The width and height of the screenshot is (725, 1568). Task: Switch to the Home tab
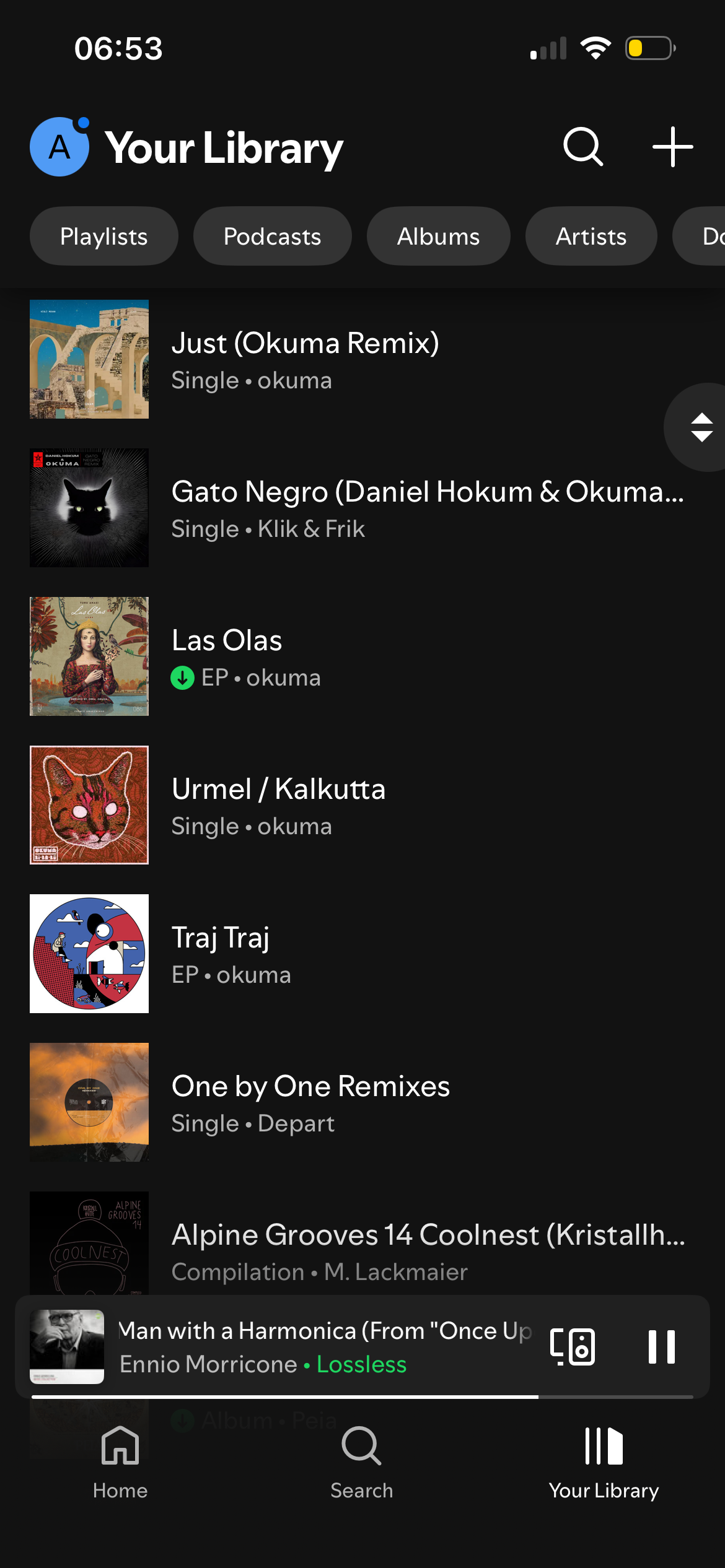tap(120, 1461)
